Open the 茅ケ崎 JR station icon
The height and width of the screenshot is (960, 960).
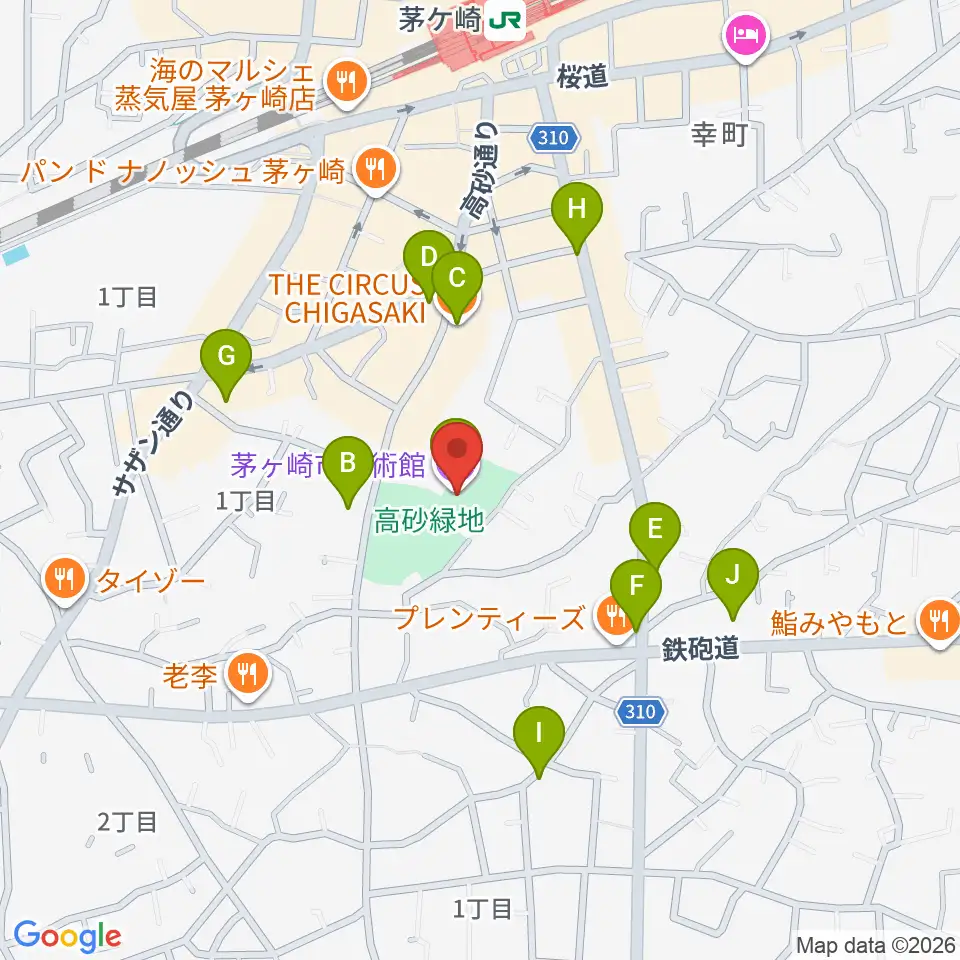click(x=506, y=20)
